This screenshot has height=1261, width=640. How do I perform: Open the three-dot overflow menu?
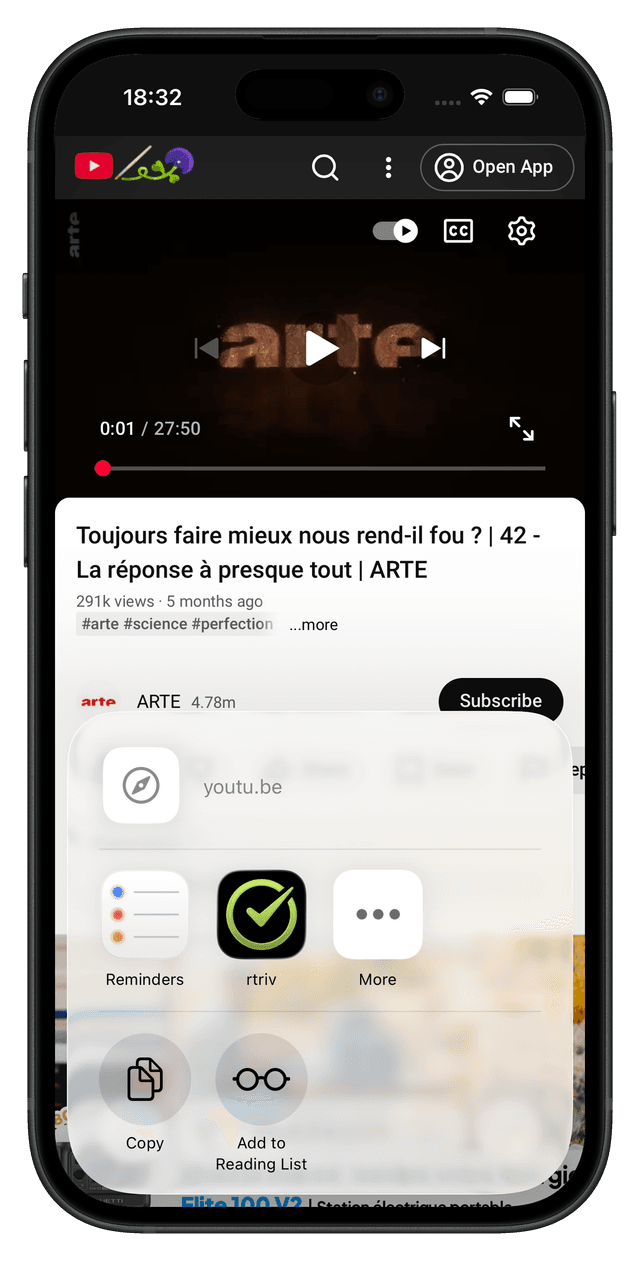[x=388, y=167]
